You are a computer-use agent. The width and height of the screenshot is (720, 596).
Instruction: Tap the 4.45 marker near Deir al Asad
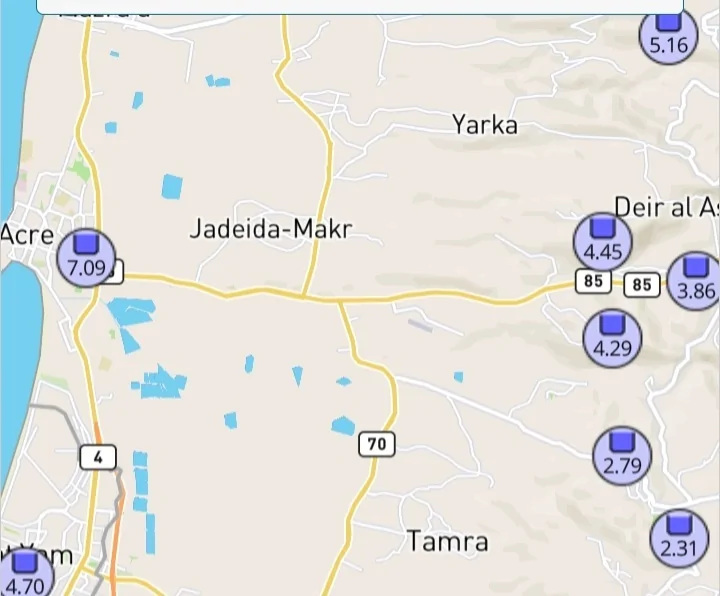coord(602,242)
